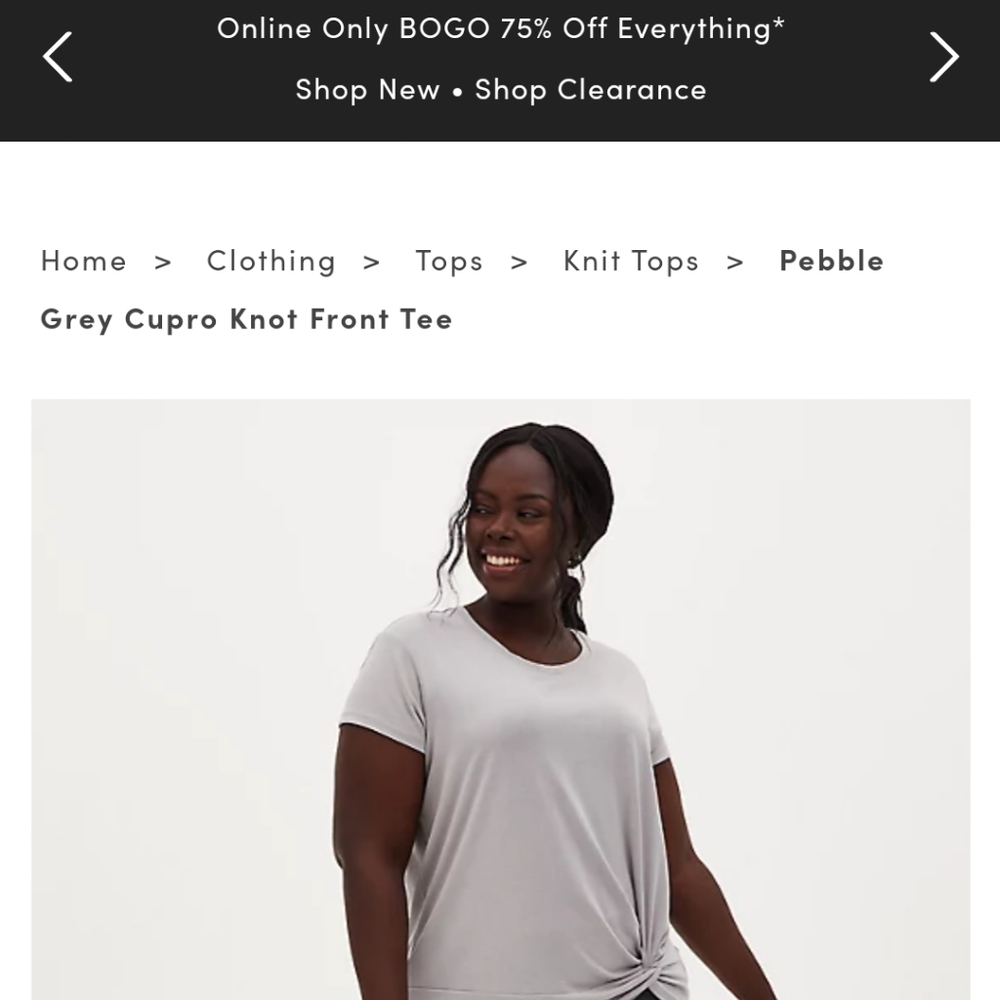This screenshot has height=1000, width=1000.
Task: Show the previous promo banner
Action: tap(58, 57)
